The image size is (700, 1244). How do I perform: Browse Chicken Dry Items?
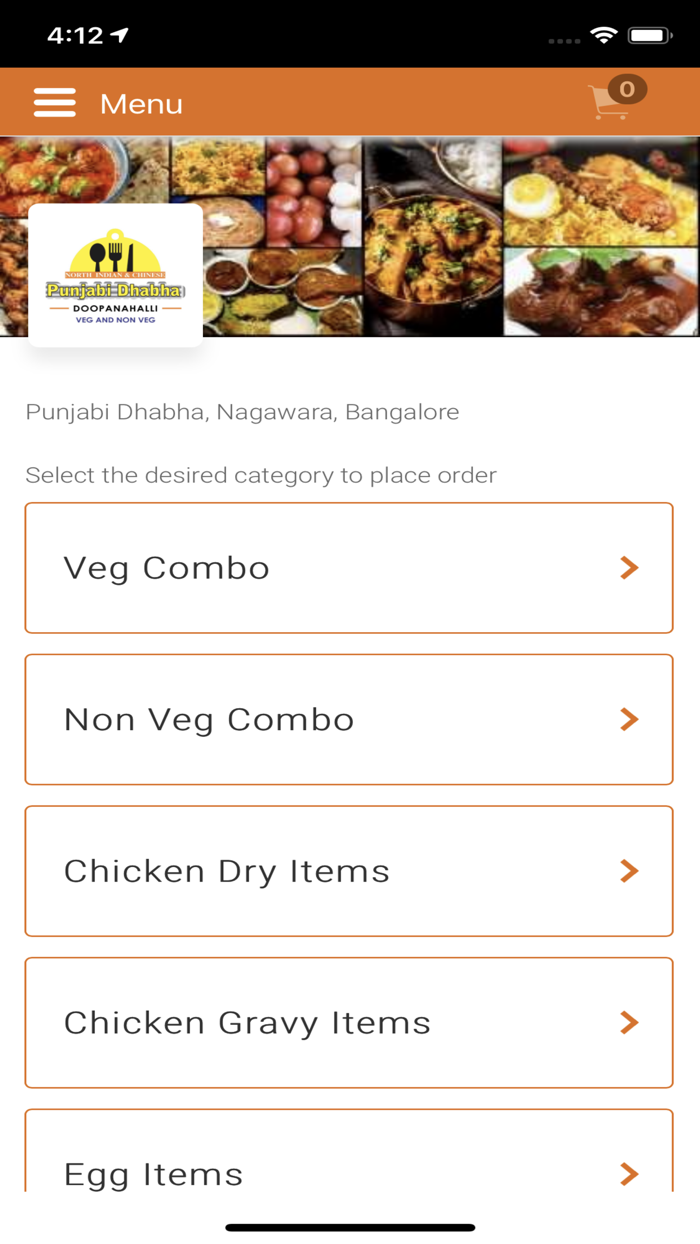pos(349,871)
